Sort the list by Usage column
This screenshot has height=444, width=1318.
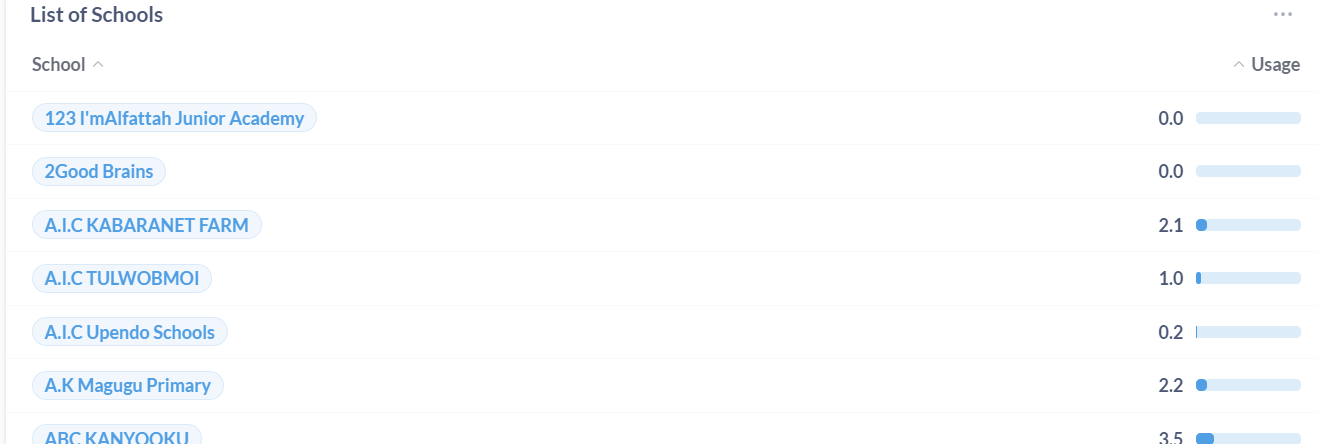click(1275, 65)
